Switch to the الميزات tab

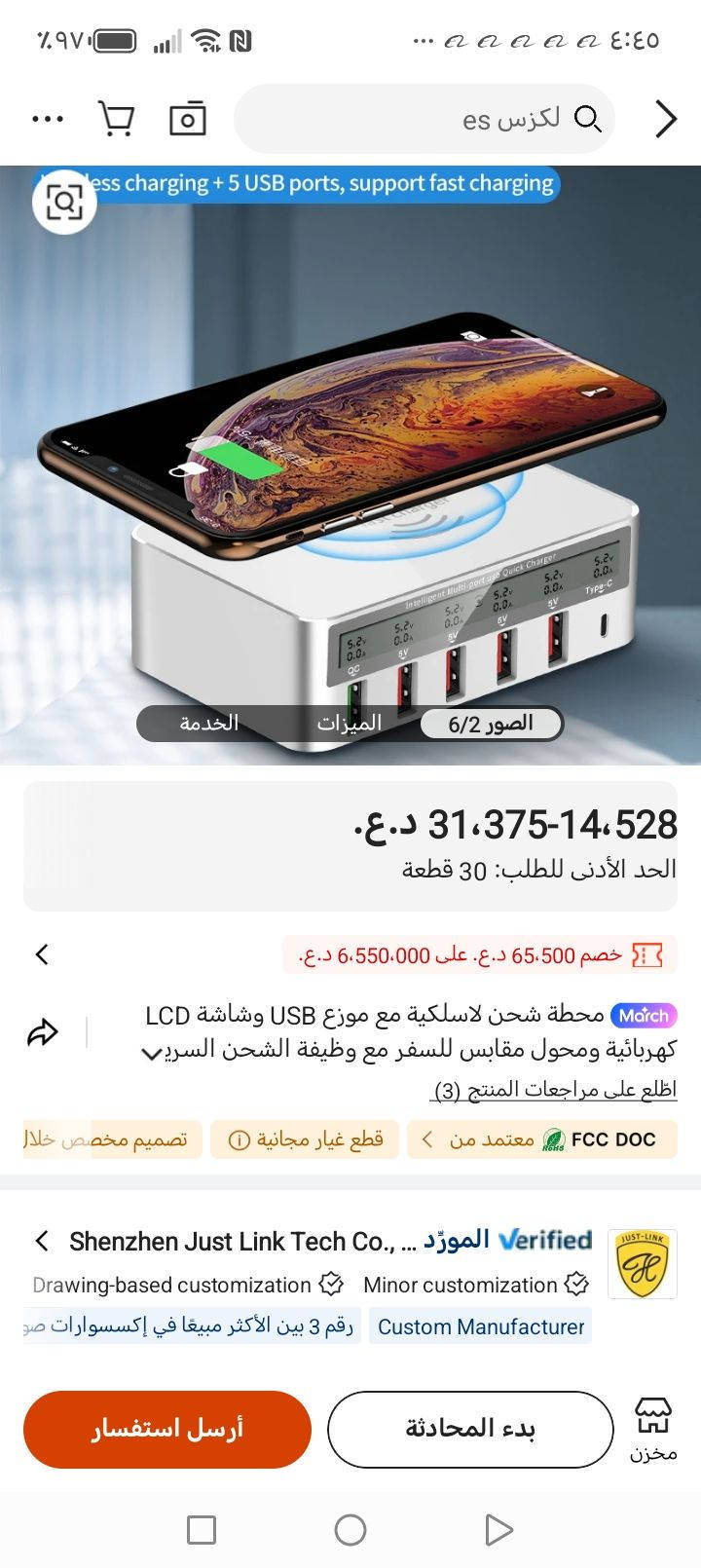tap(349, 724)
